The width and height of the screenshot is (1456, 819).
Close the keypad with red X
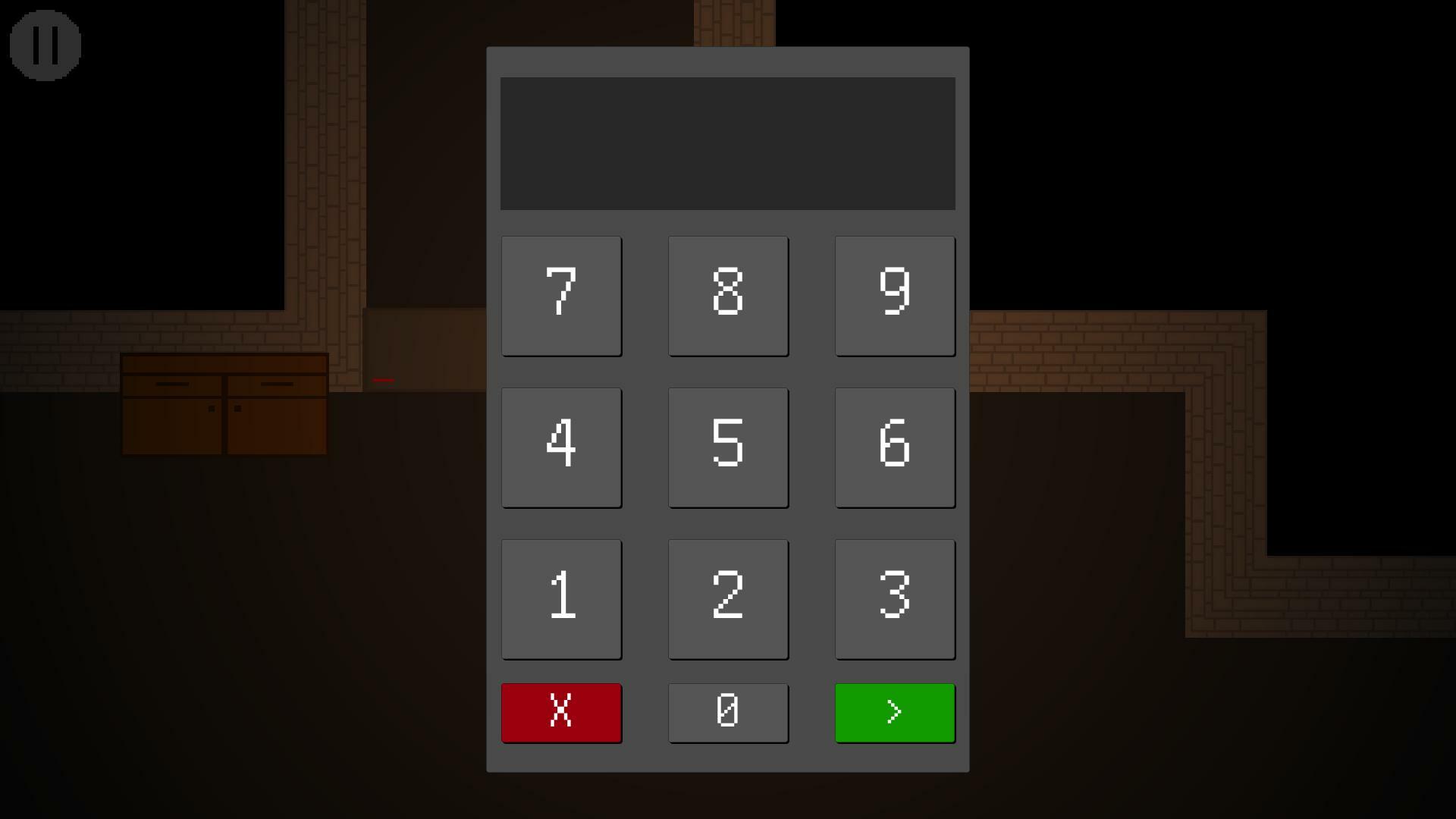(x=561, y=713)
